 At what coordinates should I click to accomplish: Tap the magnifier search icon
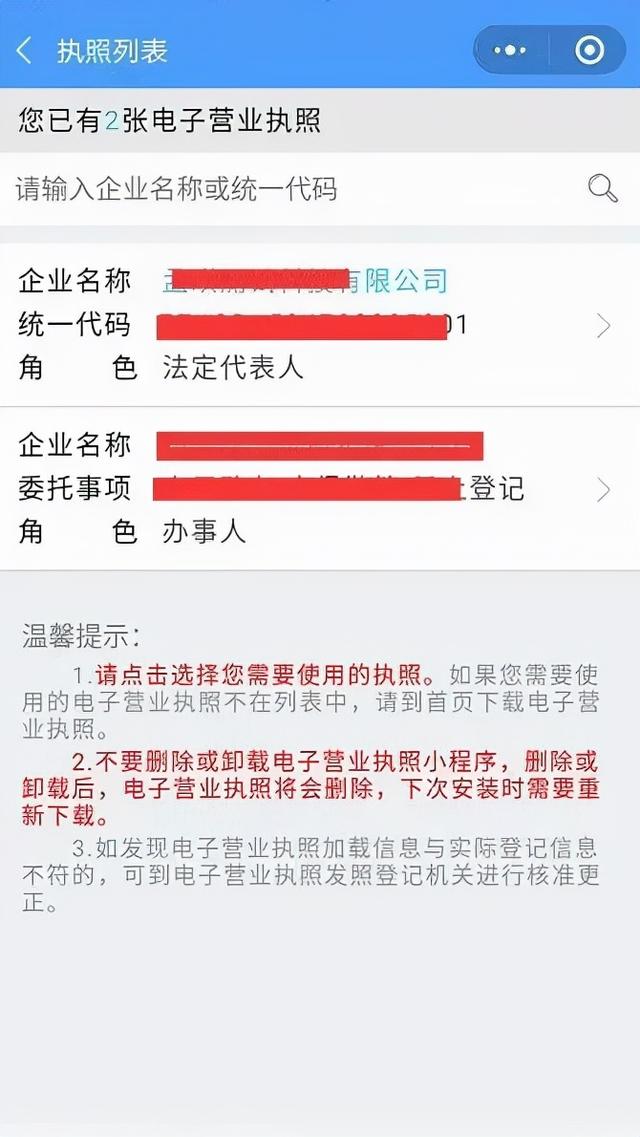click(x=603, y=189)
